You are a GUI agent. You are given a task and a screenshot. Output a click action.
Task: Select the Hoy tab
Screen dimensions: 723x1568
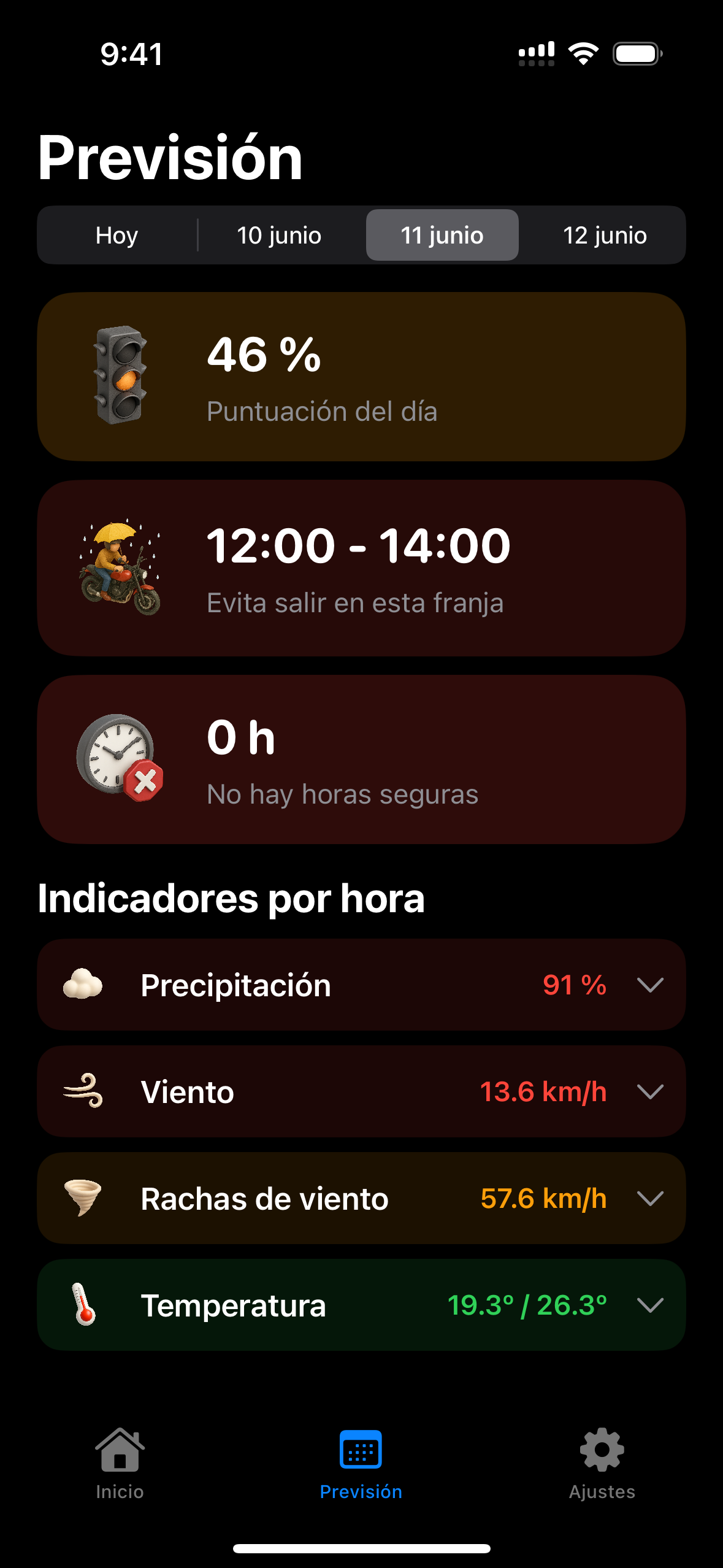point(117,234)
